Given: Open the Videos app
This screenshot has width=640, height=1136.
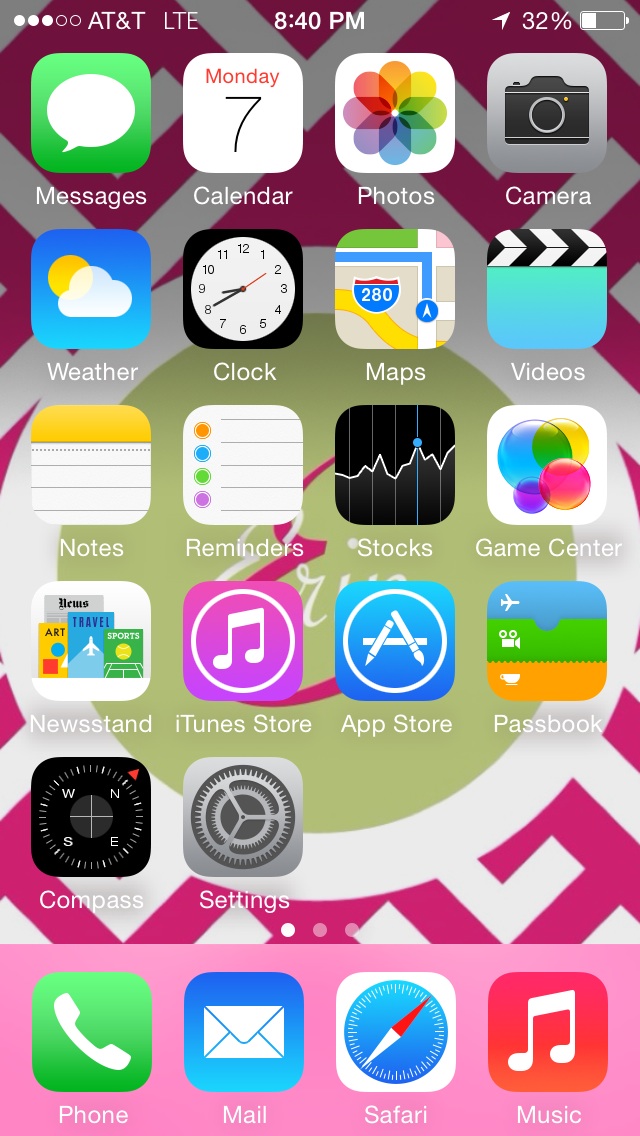Looking at the screenshot, I should (547, 289).
